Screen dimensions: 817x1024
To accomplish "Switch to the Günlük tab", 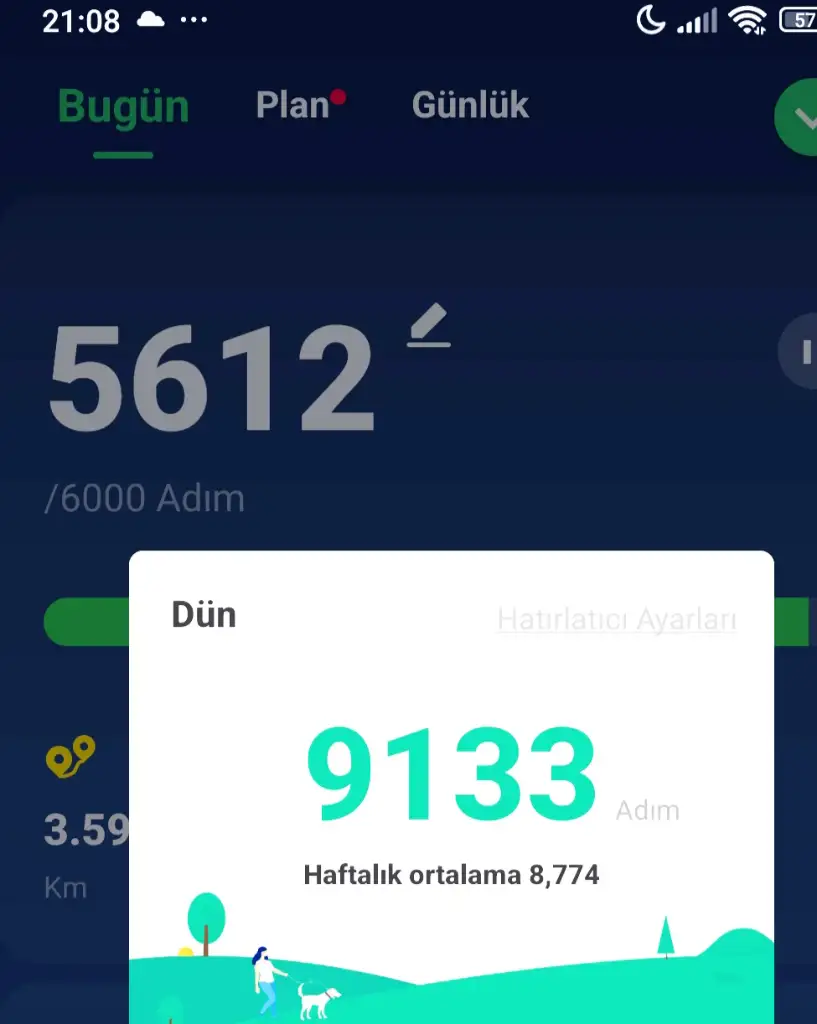I will (x=470, y=105).
